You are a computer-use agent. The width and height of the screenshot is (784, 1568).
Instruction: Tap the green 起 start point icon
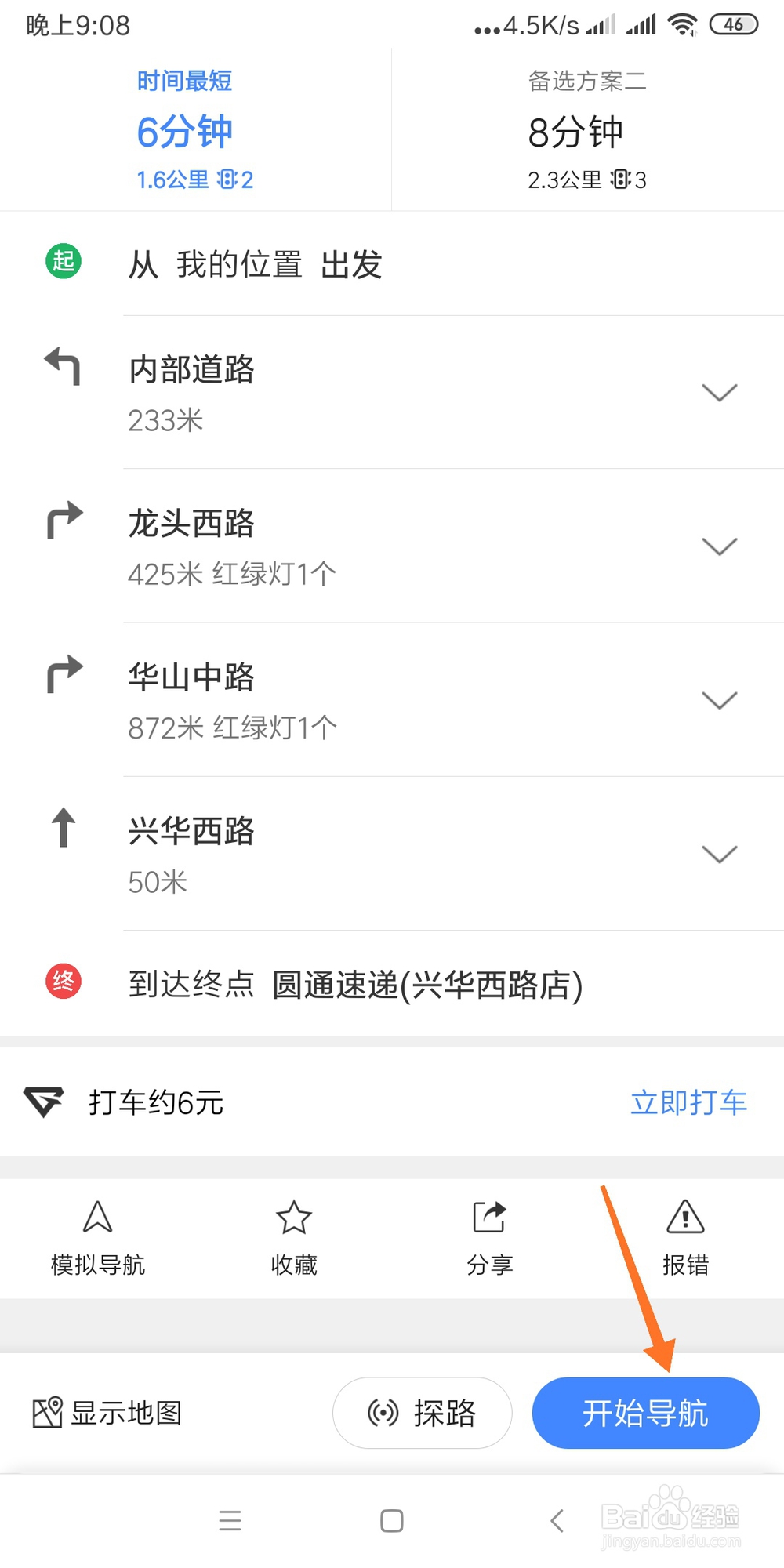click(x=64, y=261)
